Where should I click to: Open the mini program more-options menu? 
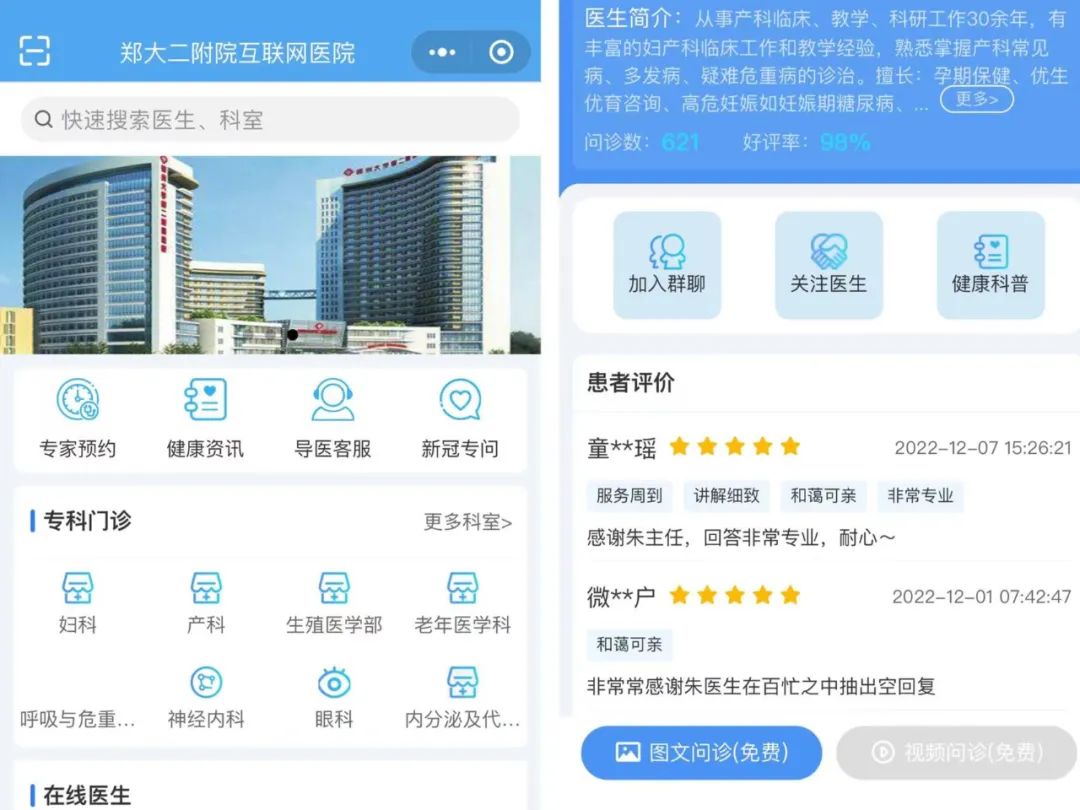pyautogui.click(x=441, y=52)
